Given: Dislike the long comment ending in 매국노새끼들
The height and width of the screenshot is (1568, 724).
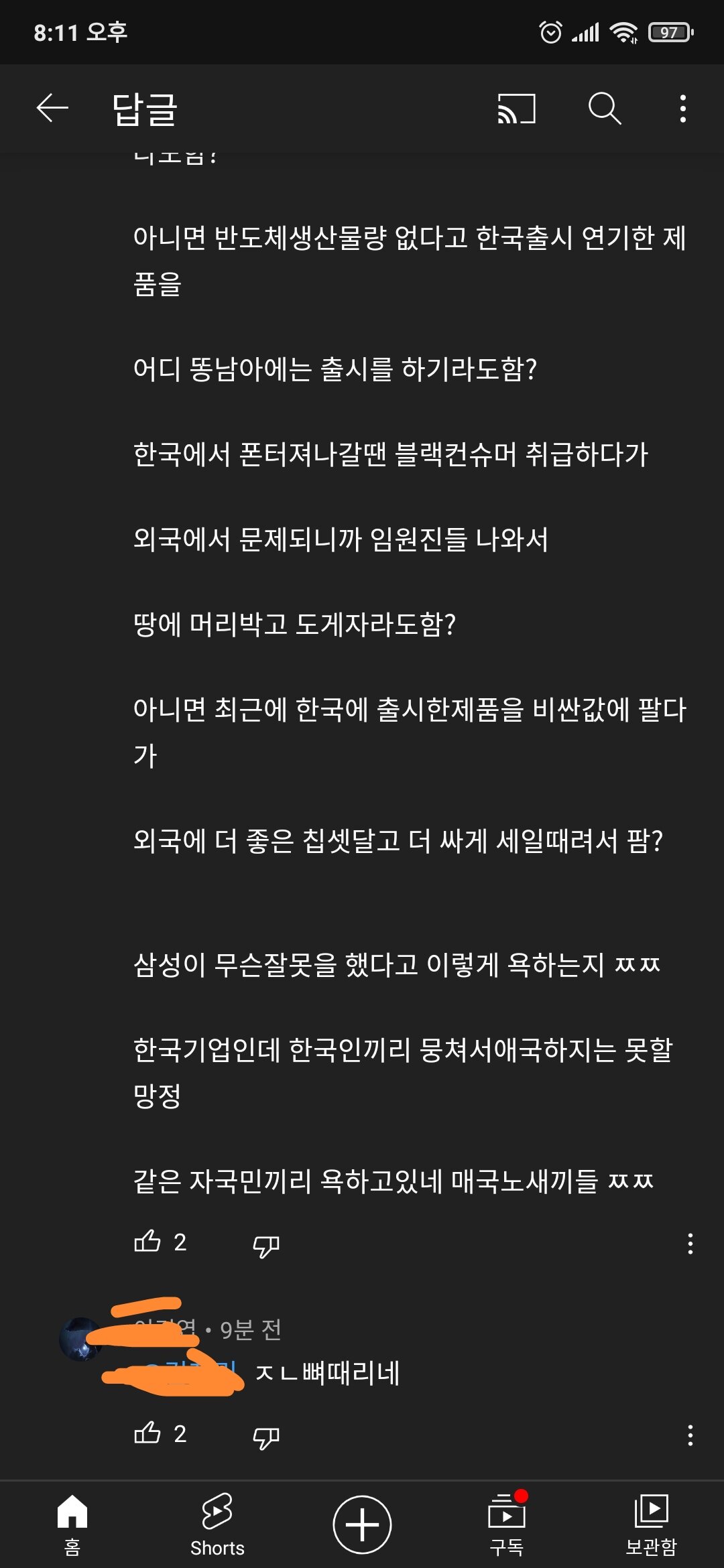Looking at the screenshot, I should (265, 1244).
